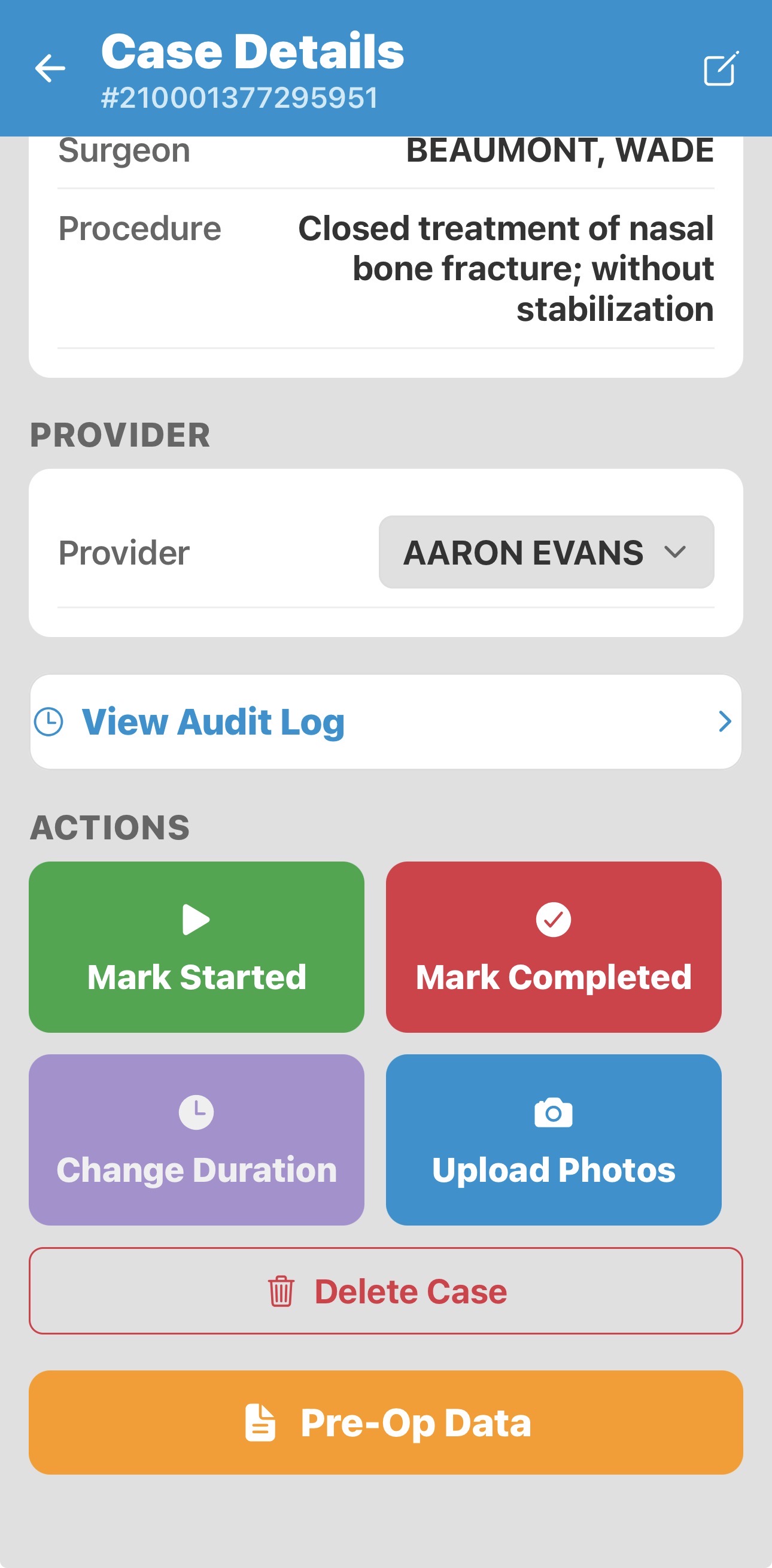
Task: Open the Pre-Op Data screen
Action: point(385,1423)
